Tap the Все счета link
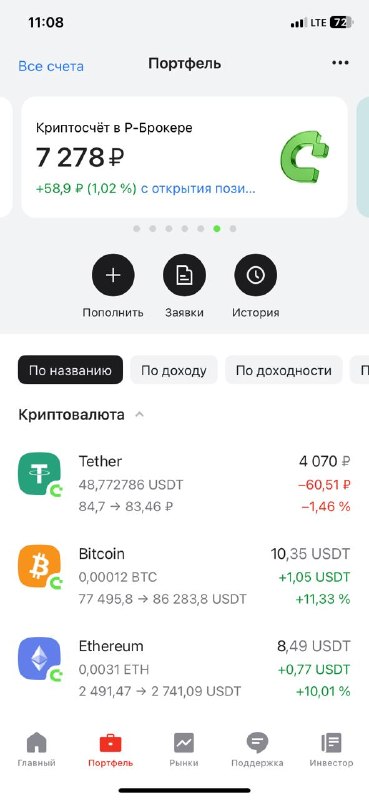The width and height of the screenshot is (369, 800). coord(51,66)
